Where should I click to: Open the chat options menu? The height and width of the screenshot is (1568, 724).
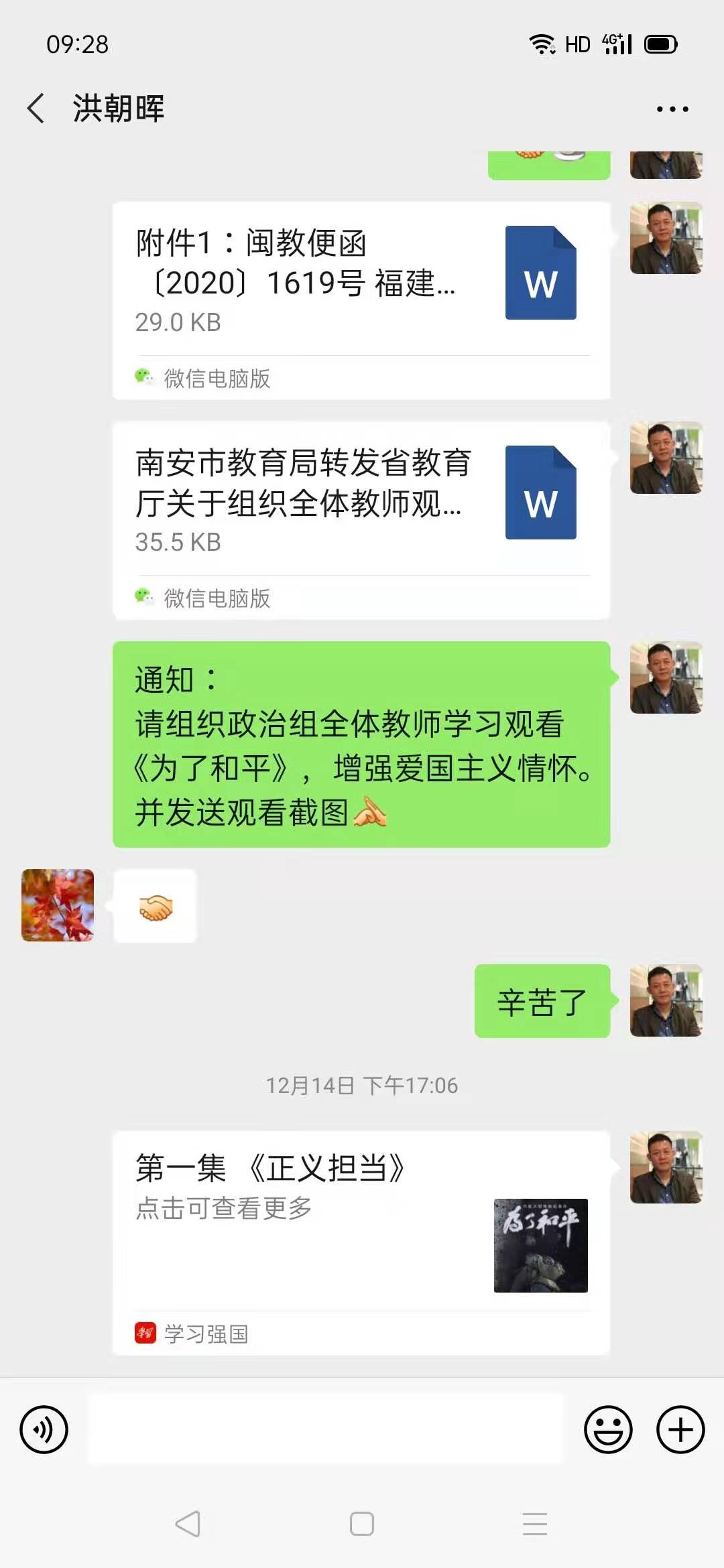[672, 109]
